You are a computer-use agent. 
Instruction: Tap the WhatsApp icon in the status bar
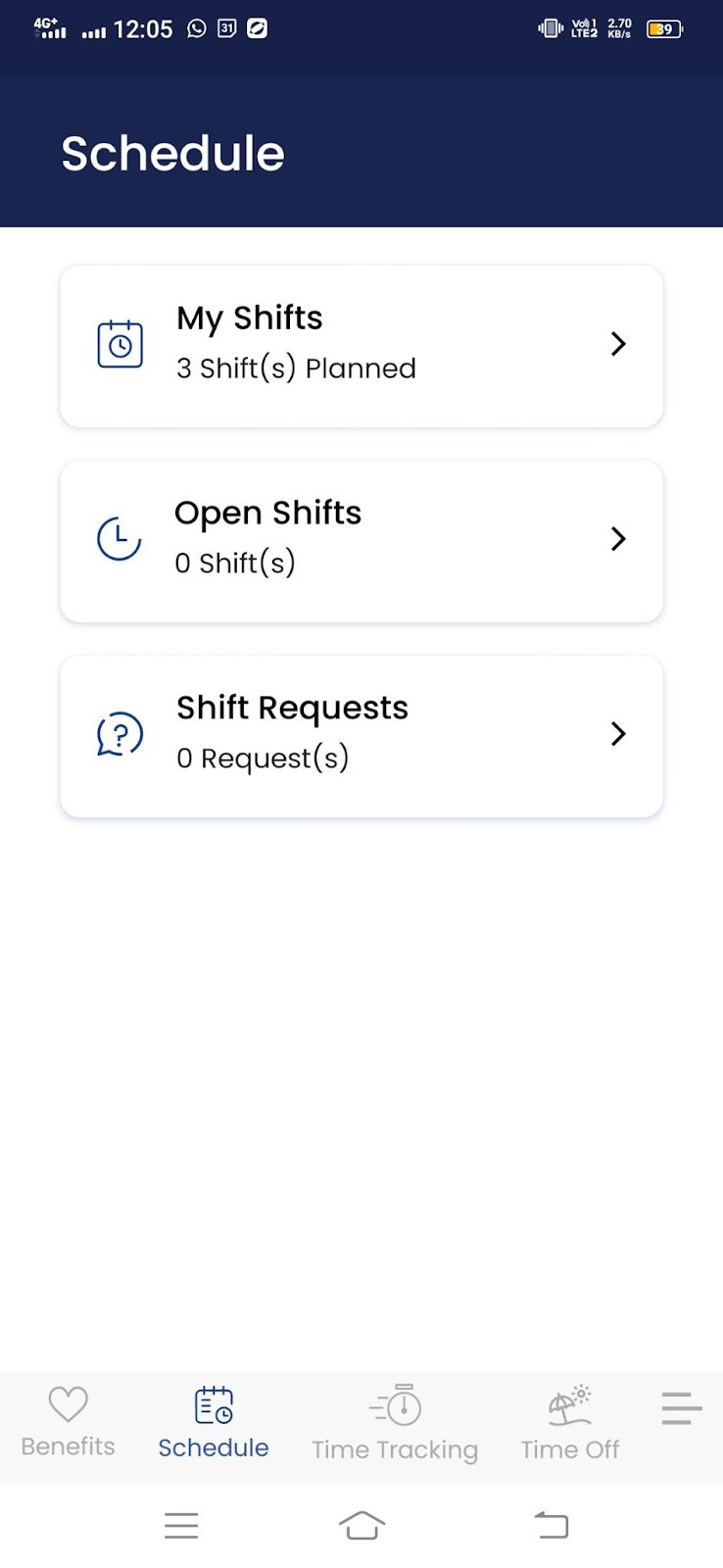(195, 28)
